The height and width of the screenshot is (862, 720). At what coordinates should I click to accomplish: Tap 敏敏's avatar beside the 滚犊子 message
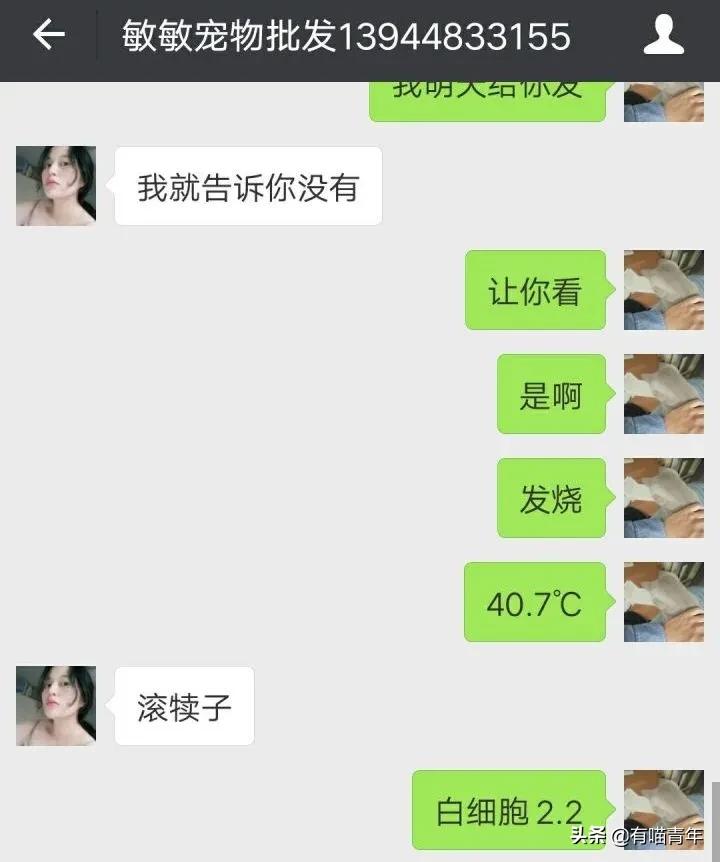click(x=55, y=706)
